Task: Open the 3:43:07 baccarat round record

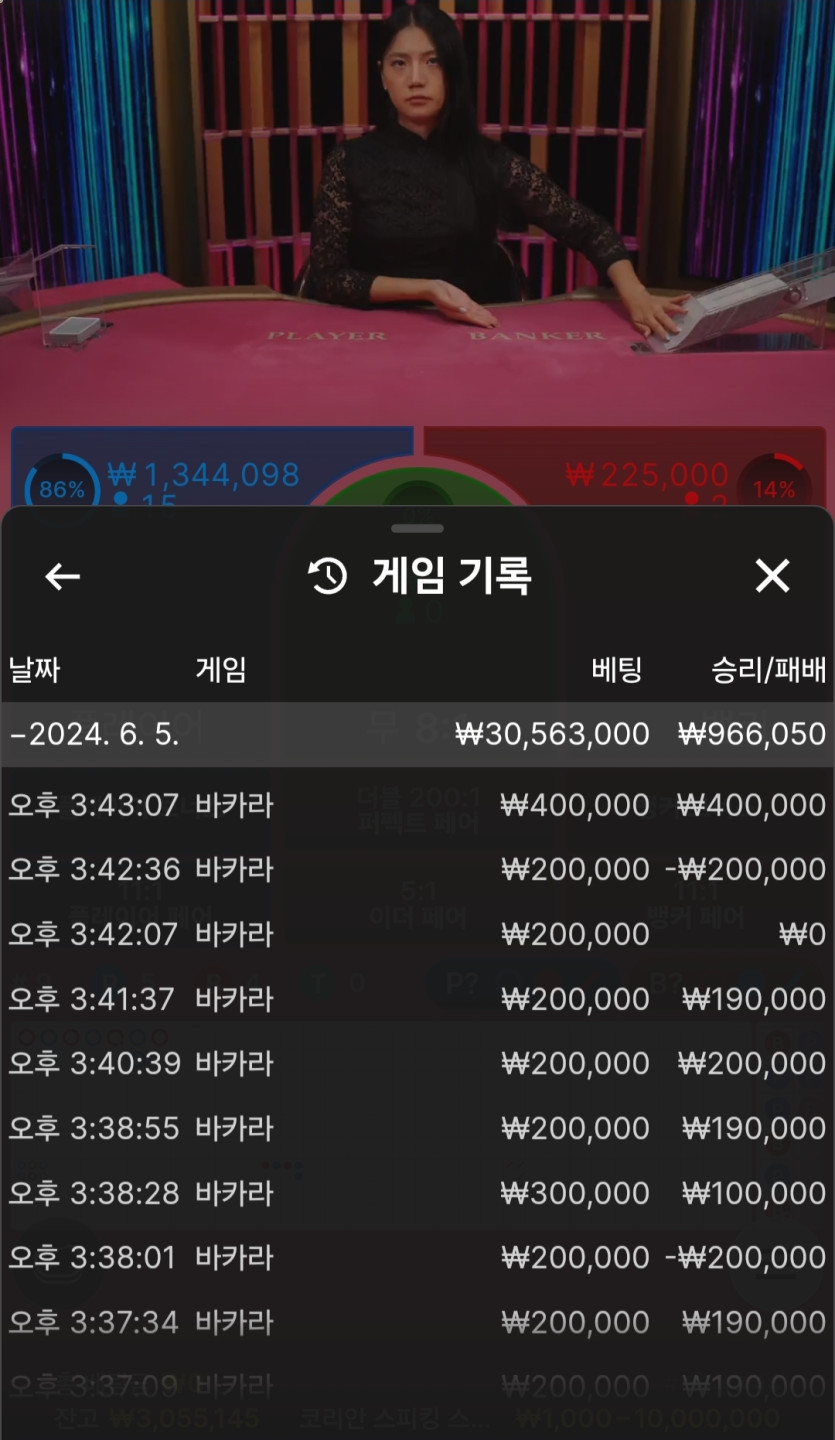Action: [x=417, y=805]
